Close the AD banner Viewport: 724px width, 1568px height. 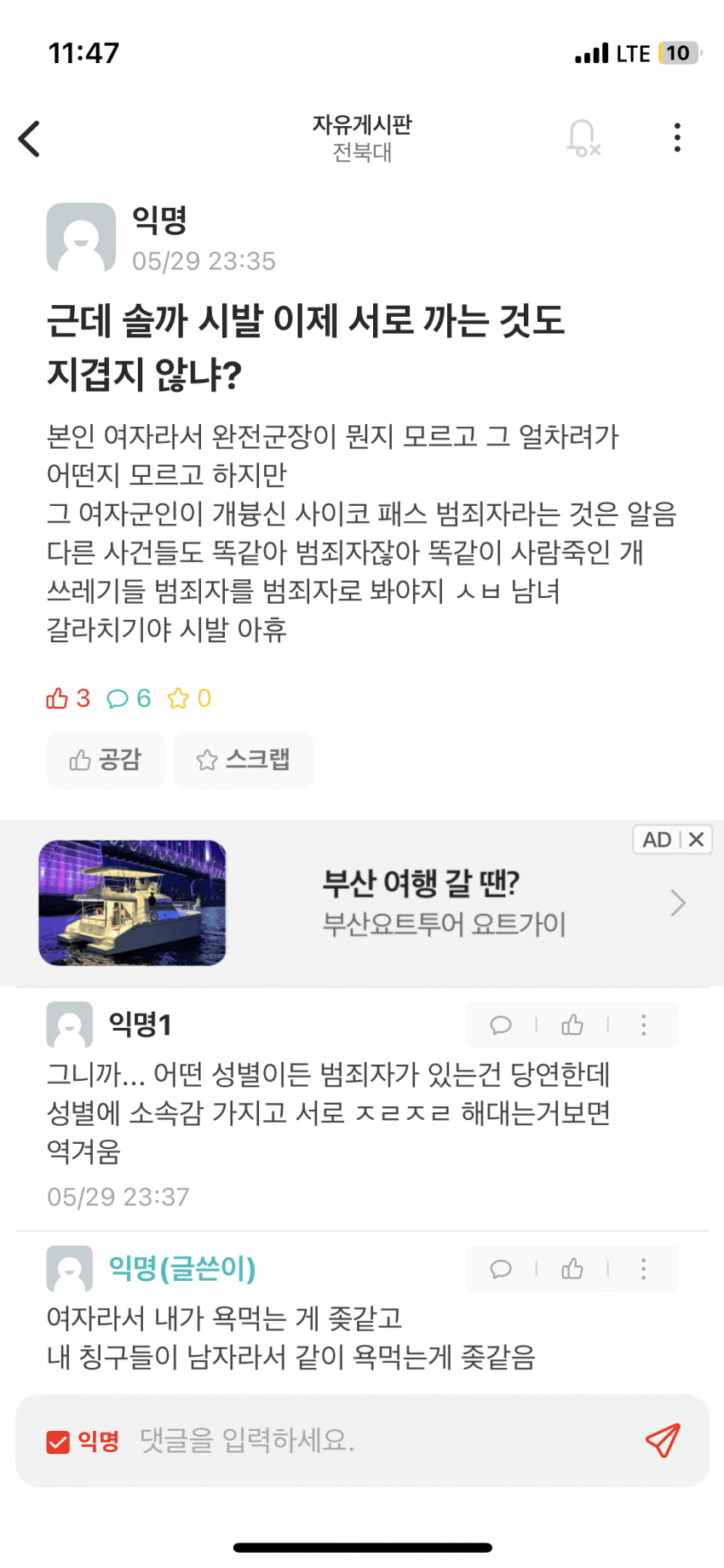697,840
